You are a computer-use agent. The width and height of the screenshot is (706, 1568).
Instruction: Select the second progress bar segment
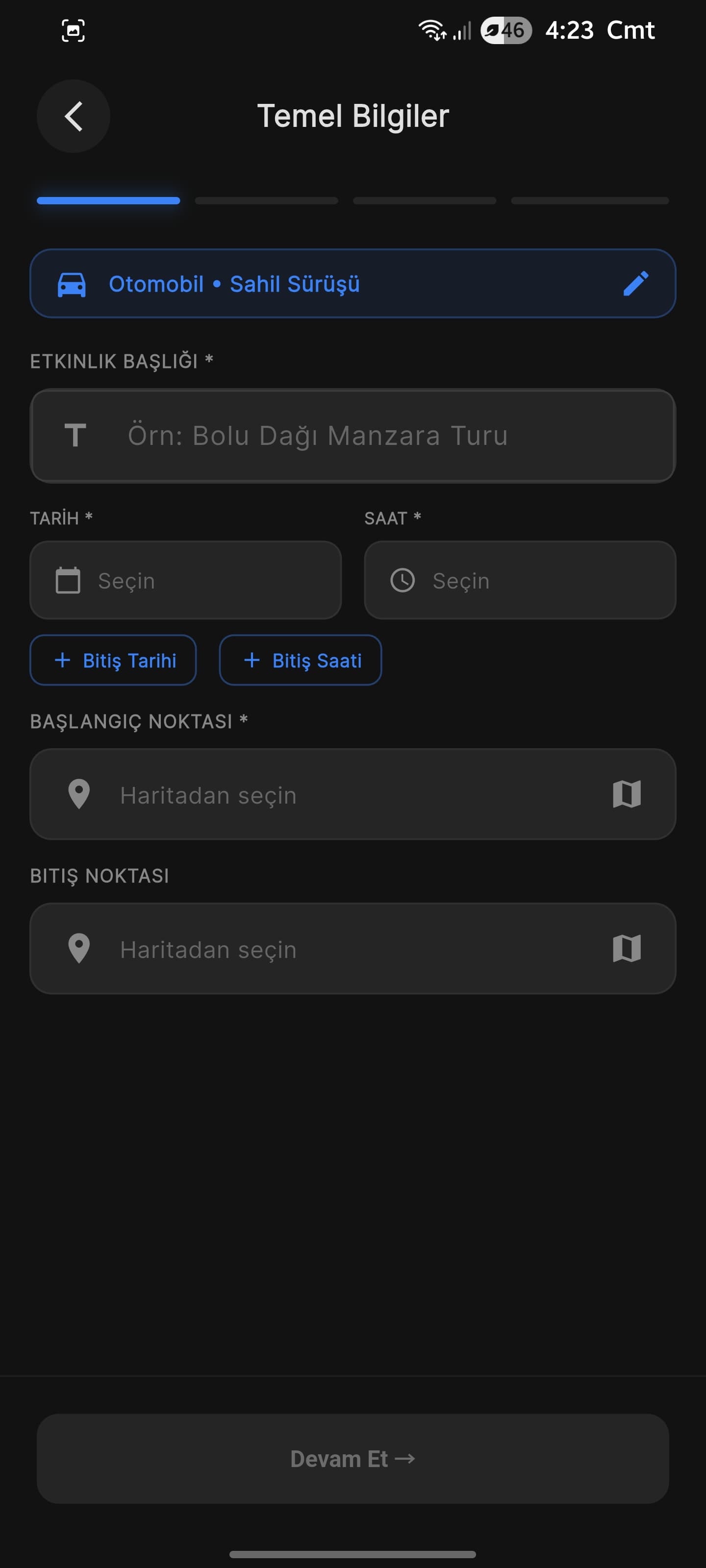pos(266,200)
